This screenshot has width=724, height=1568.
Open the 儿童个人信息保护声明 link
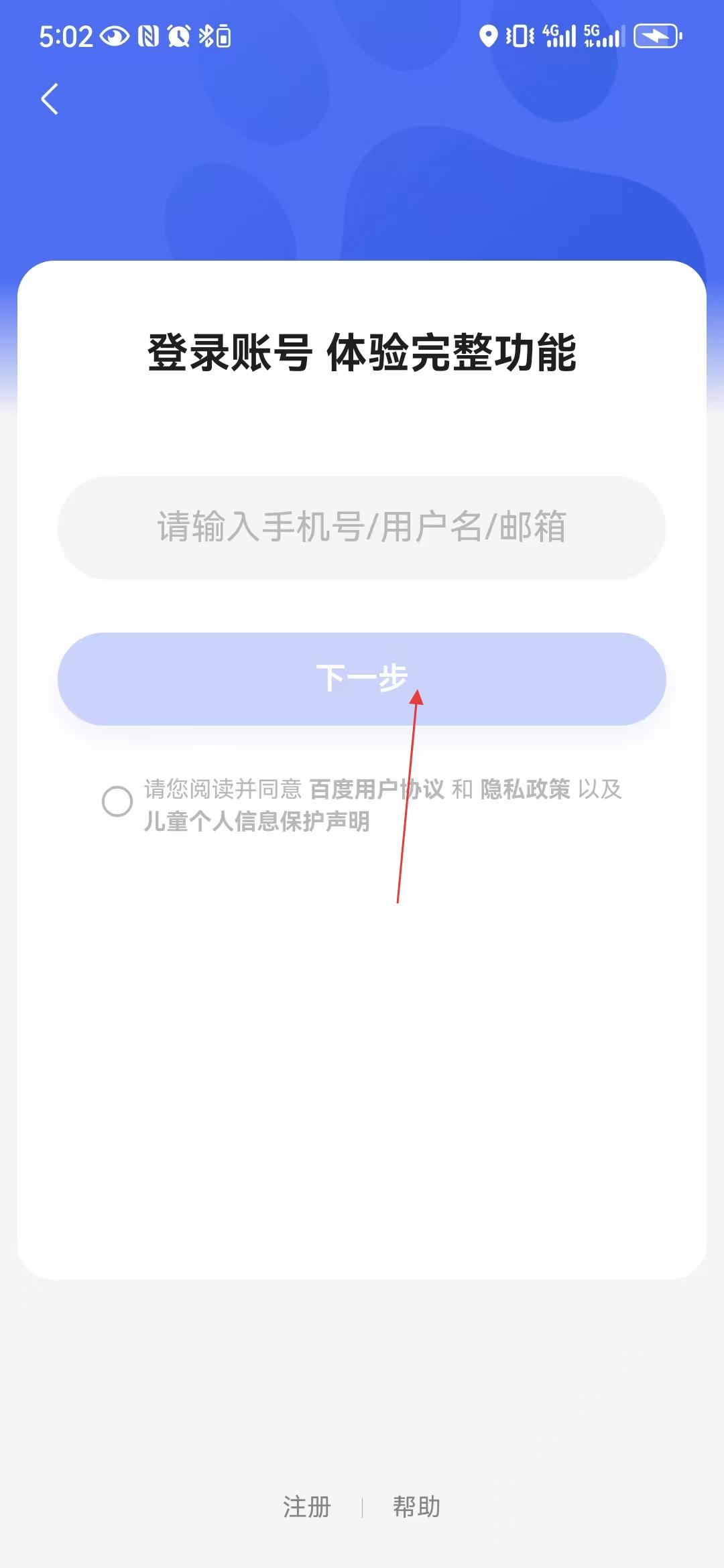click(257, 822)
